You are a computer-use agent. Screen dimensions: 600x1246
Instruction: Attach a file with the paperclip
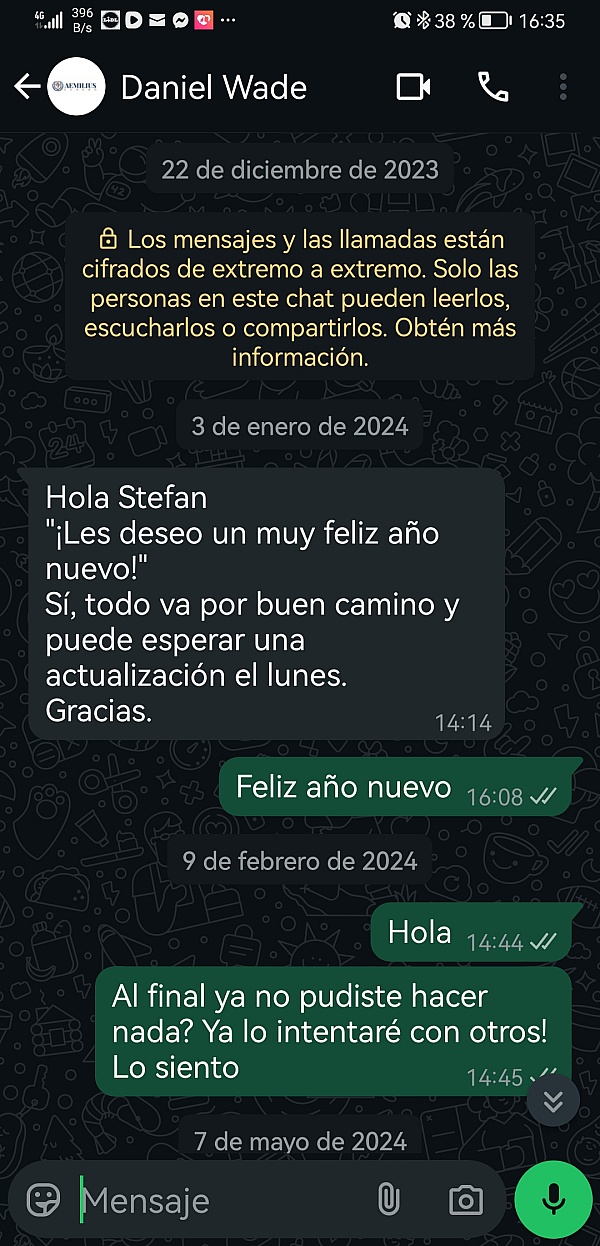pos(387,1199)
